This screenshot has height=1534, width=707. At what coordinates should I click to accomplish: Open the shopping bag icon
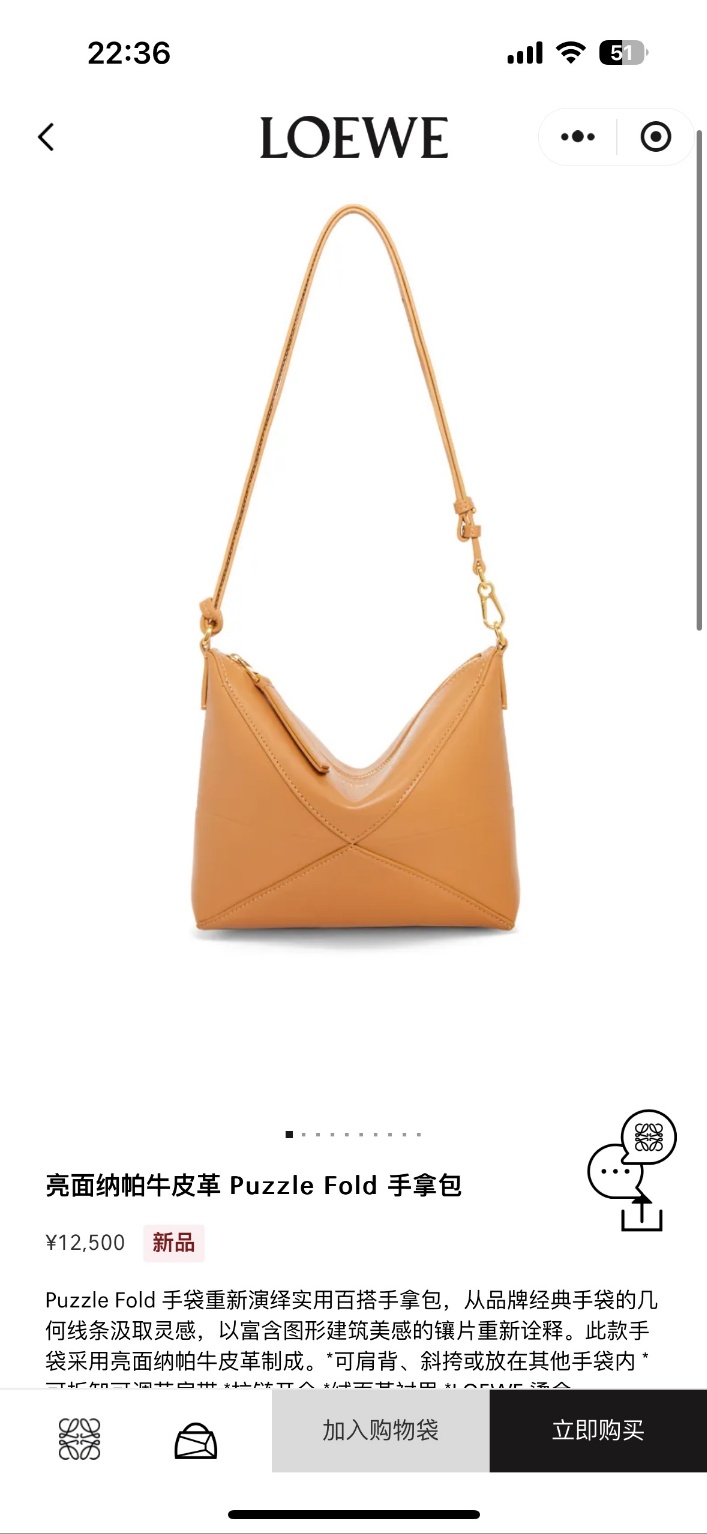(x=196, y=1441)
